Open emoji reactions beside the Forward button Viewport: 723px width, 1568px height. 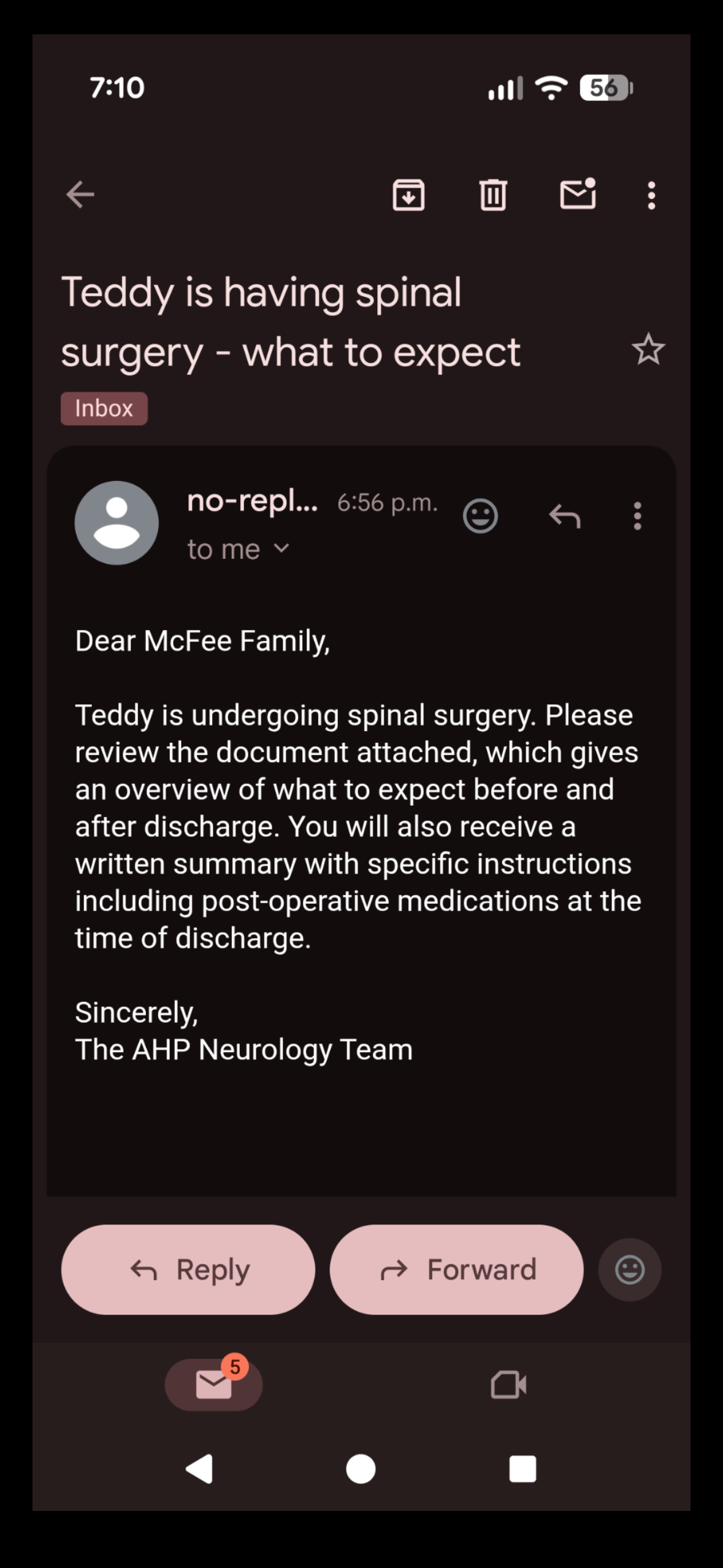[x=630, y=1269]
